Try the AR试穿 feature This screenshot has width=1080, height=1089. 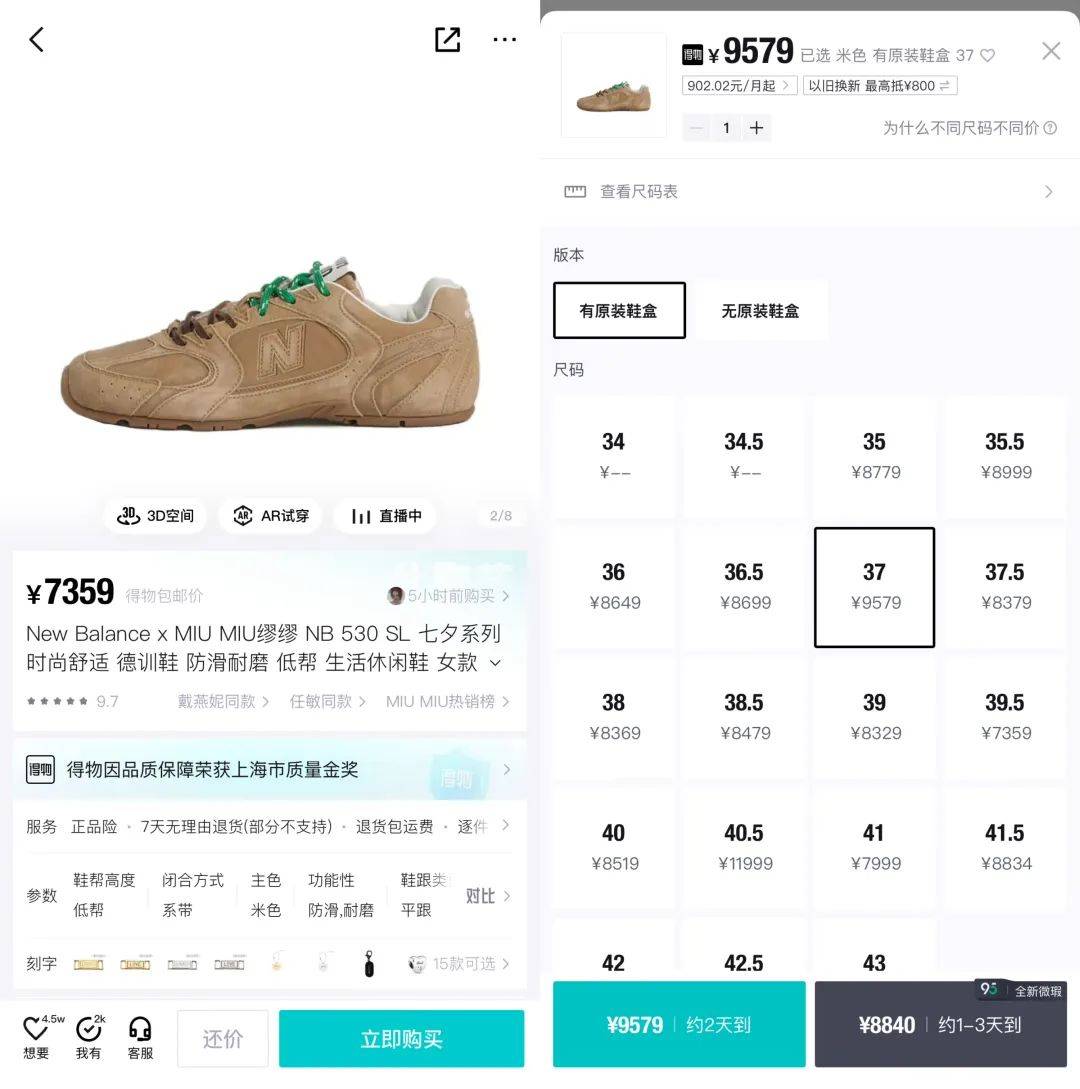pyautogui.click(x=270, y=516)
